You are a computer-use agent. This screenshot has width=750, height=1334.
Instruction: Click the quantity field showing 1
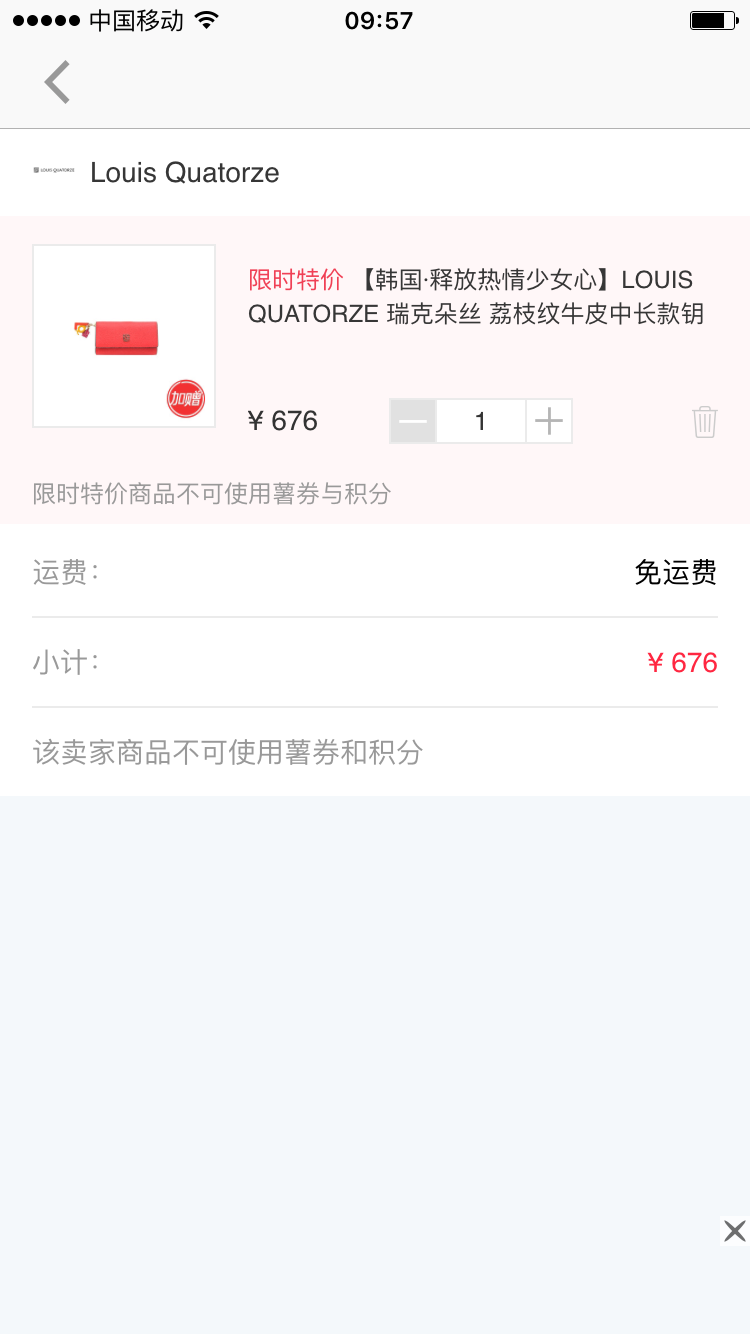pos(480,421)
